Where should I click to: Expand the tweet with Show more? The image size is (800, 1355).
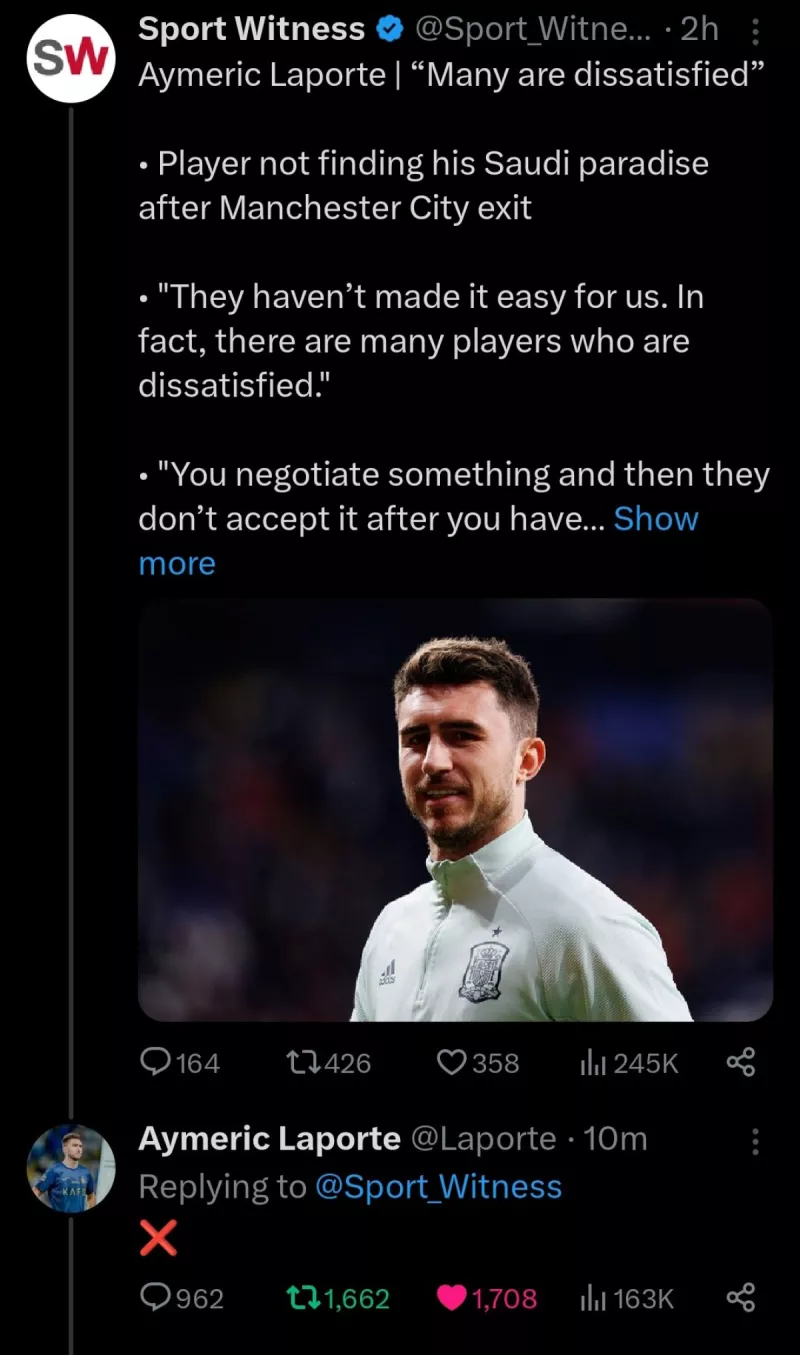656,518
